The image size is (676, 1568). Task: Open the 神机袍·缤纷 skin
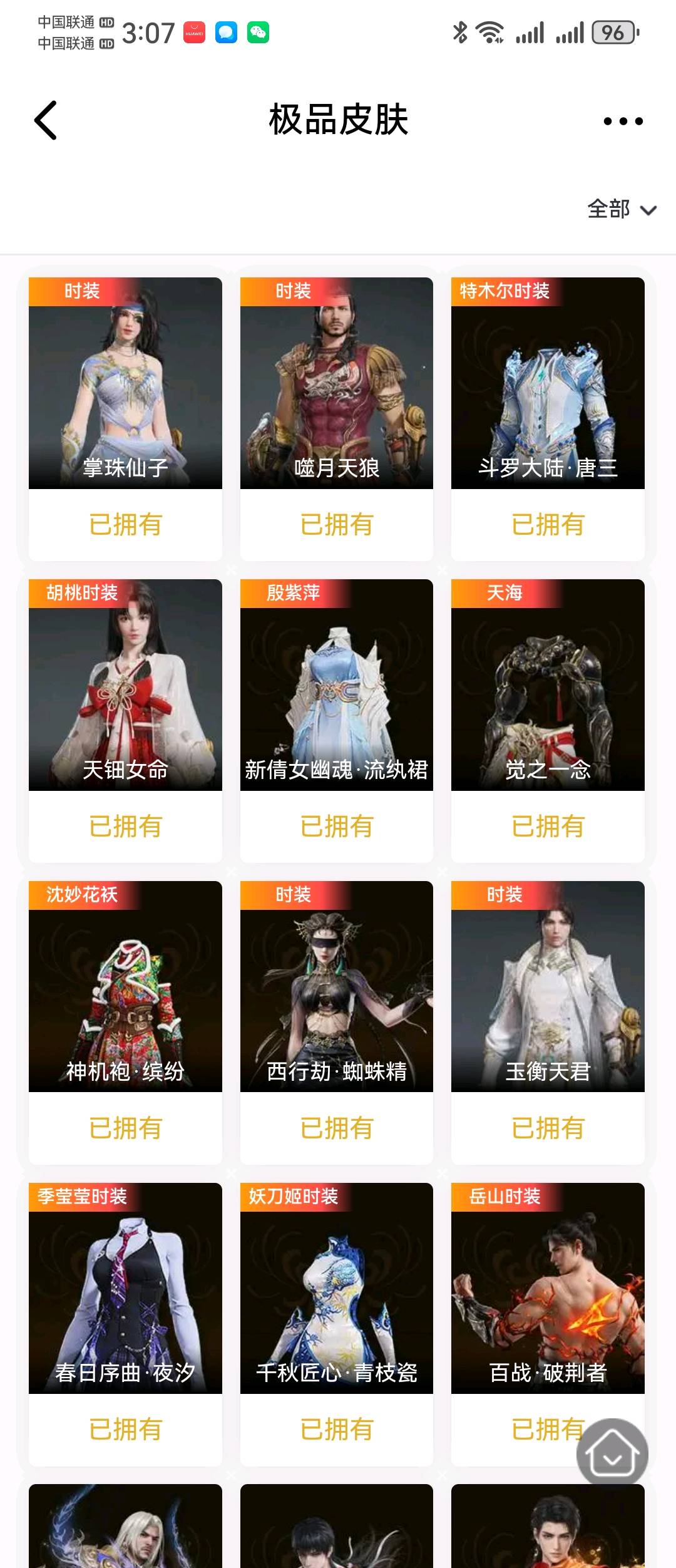(125, 987)
